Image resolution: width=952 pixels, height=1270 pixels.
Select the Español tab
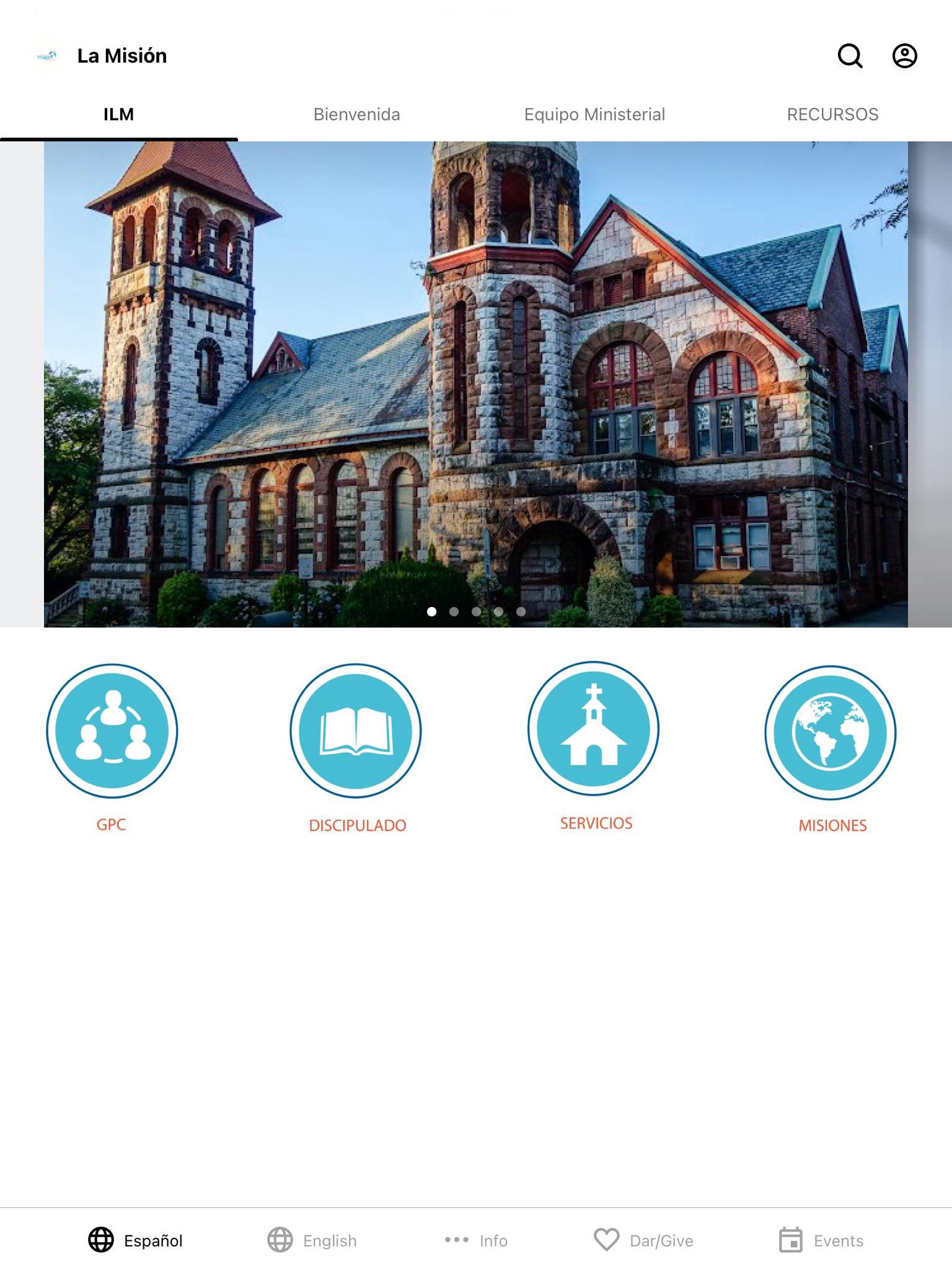tap(135, 1240)
